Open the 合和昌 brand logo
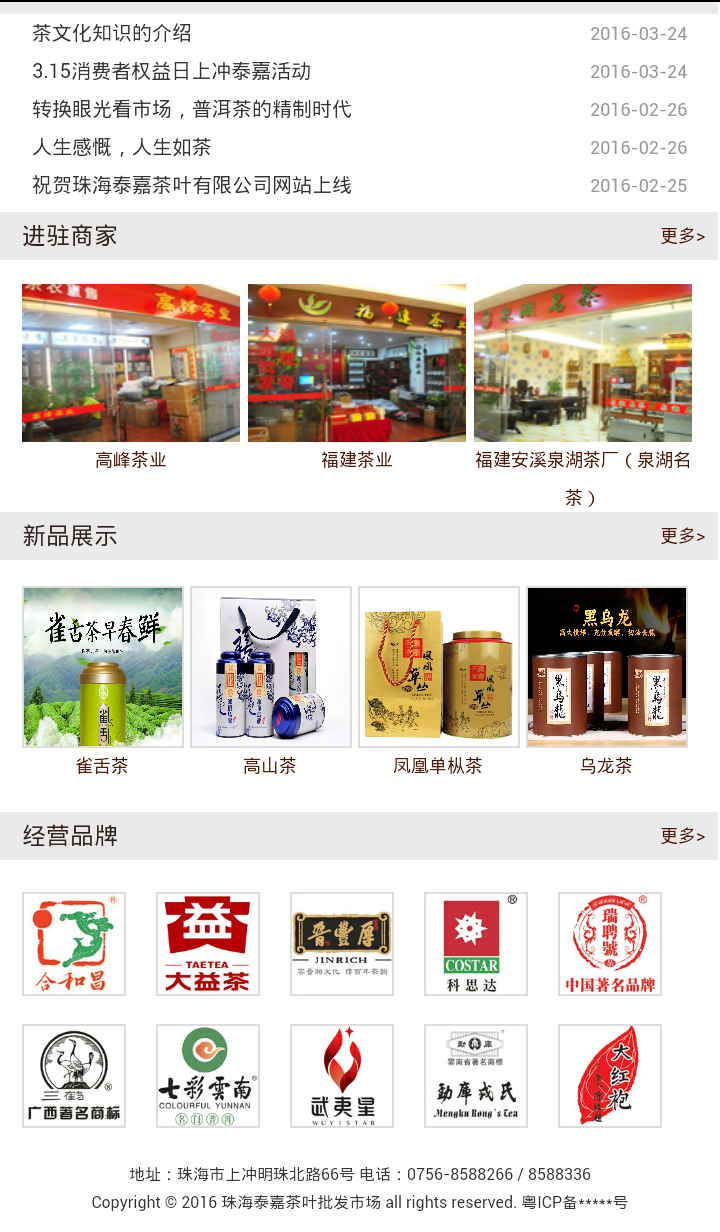 pos(74,944)
